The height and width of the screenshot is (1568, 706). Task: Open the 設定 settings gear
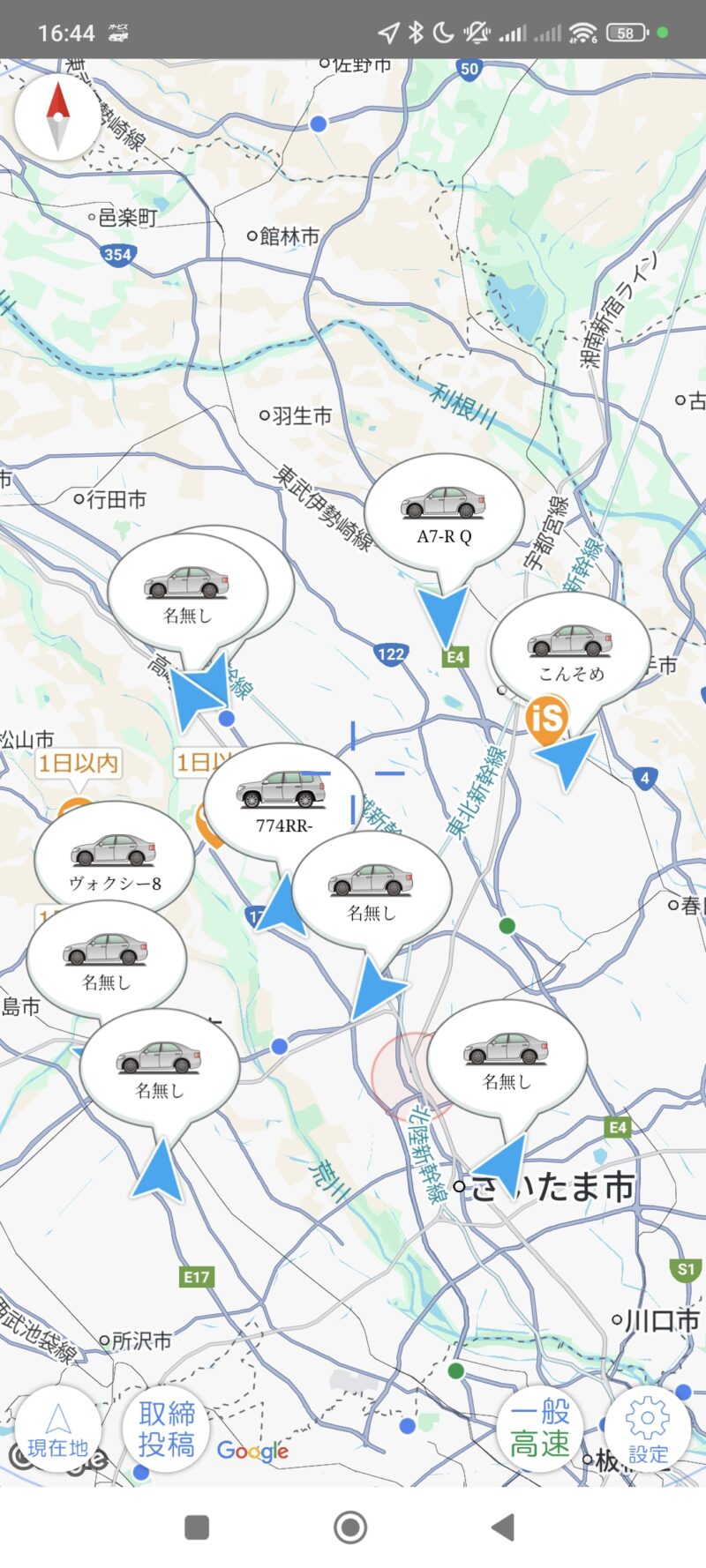(x=648, y=1429)
